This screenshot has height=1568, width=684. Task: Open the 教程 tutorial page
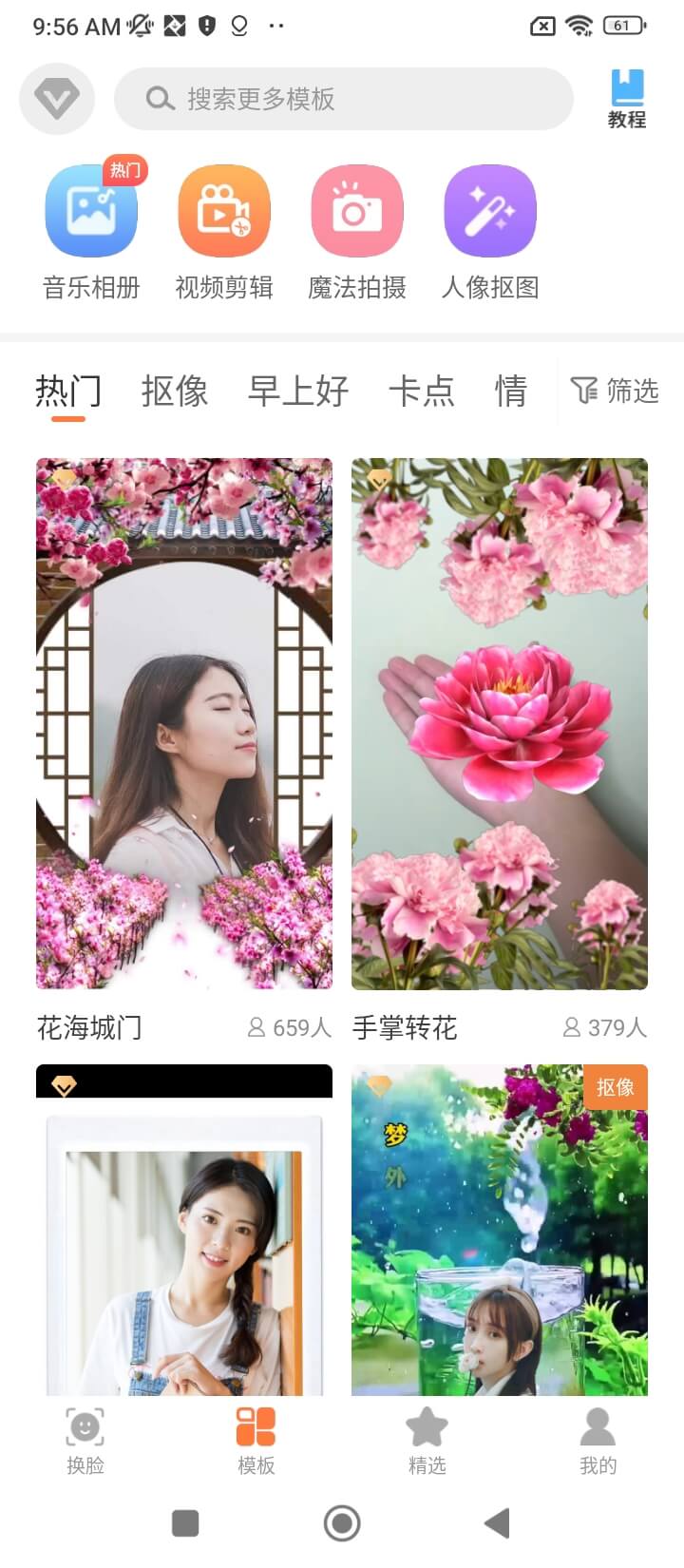point(627,99)
